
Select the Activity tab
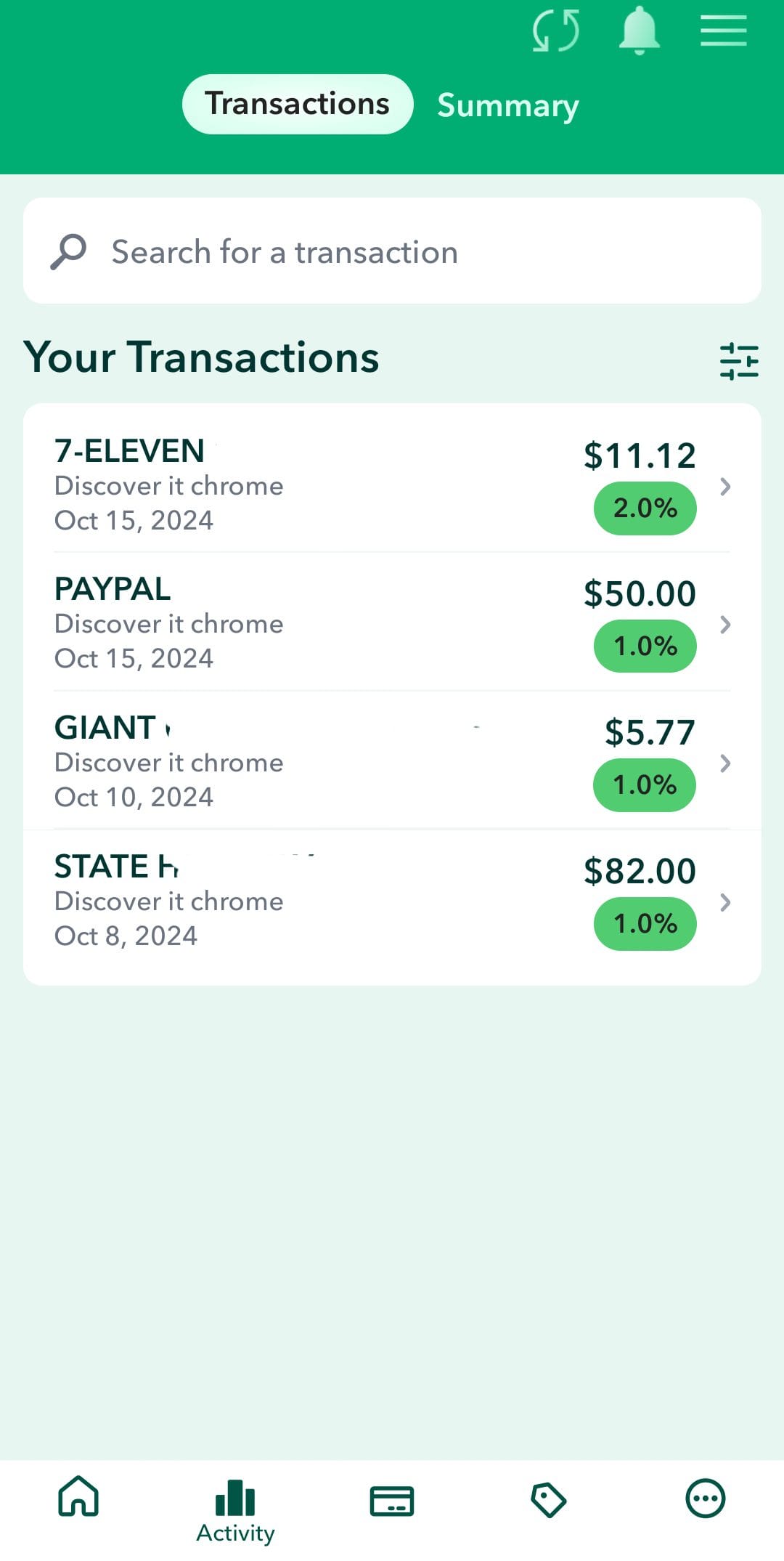tap(235, 1509)
